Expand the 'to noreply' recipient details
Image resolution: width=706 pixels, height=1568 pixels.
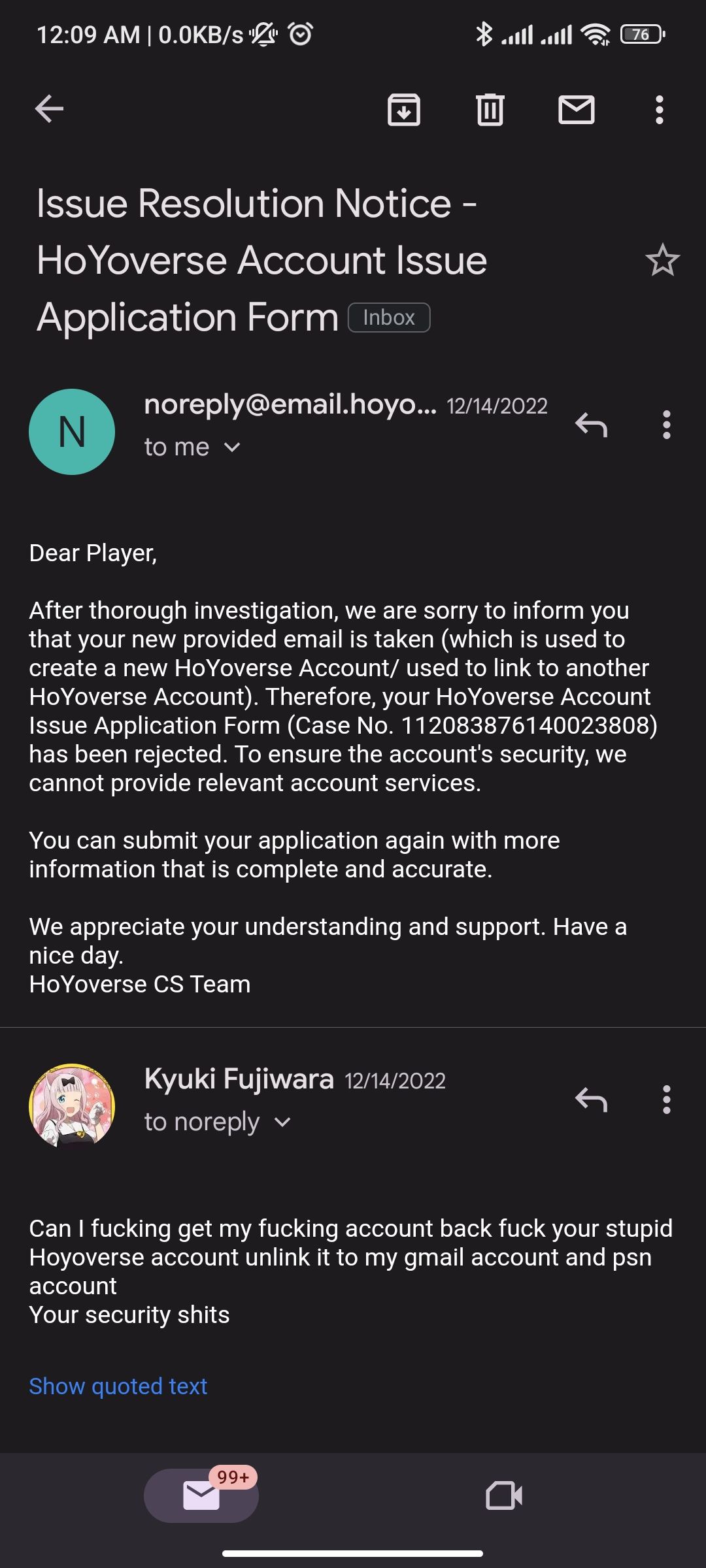tap(217, 1121)
